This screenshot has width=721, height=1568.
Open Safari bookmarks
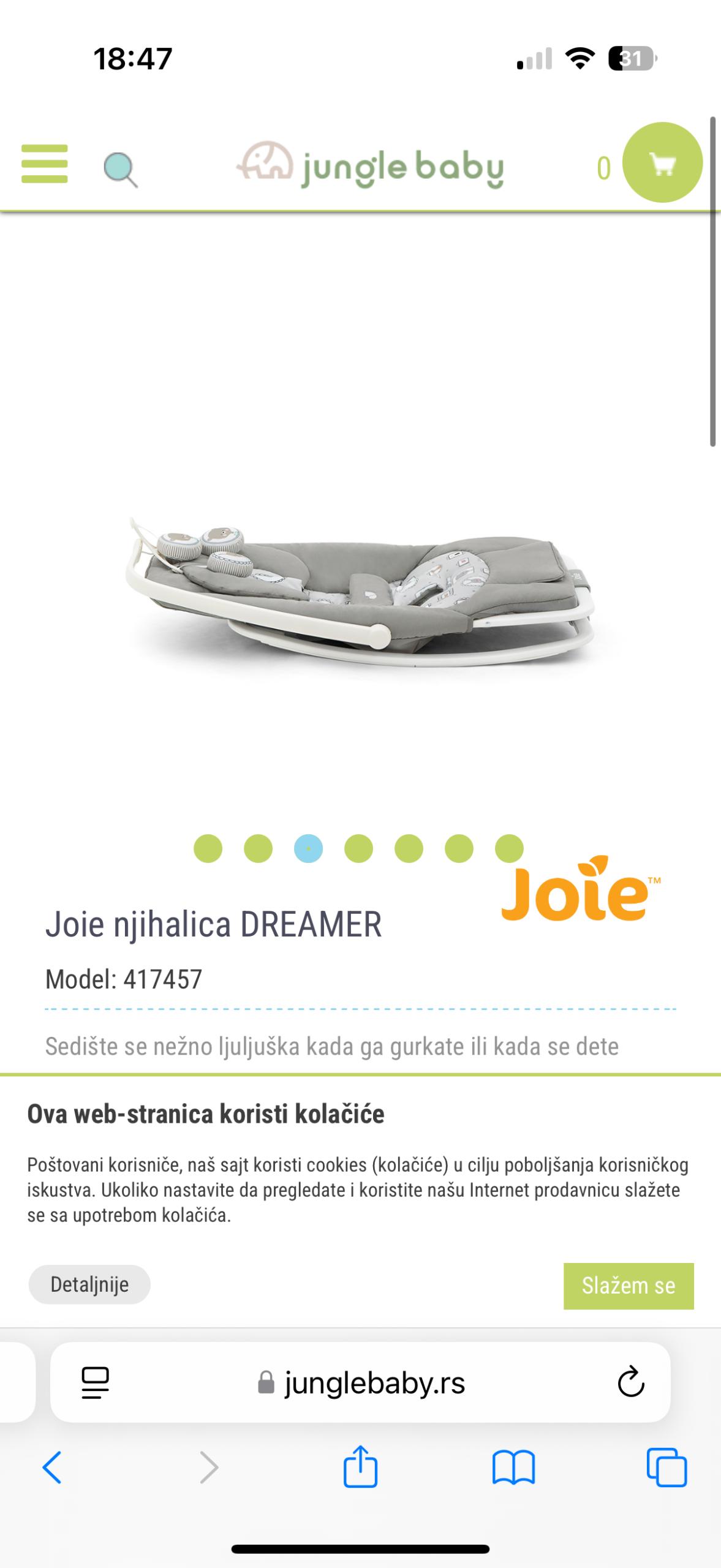coord(513,1467)
